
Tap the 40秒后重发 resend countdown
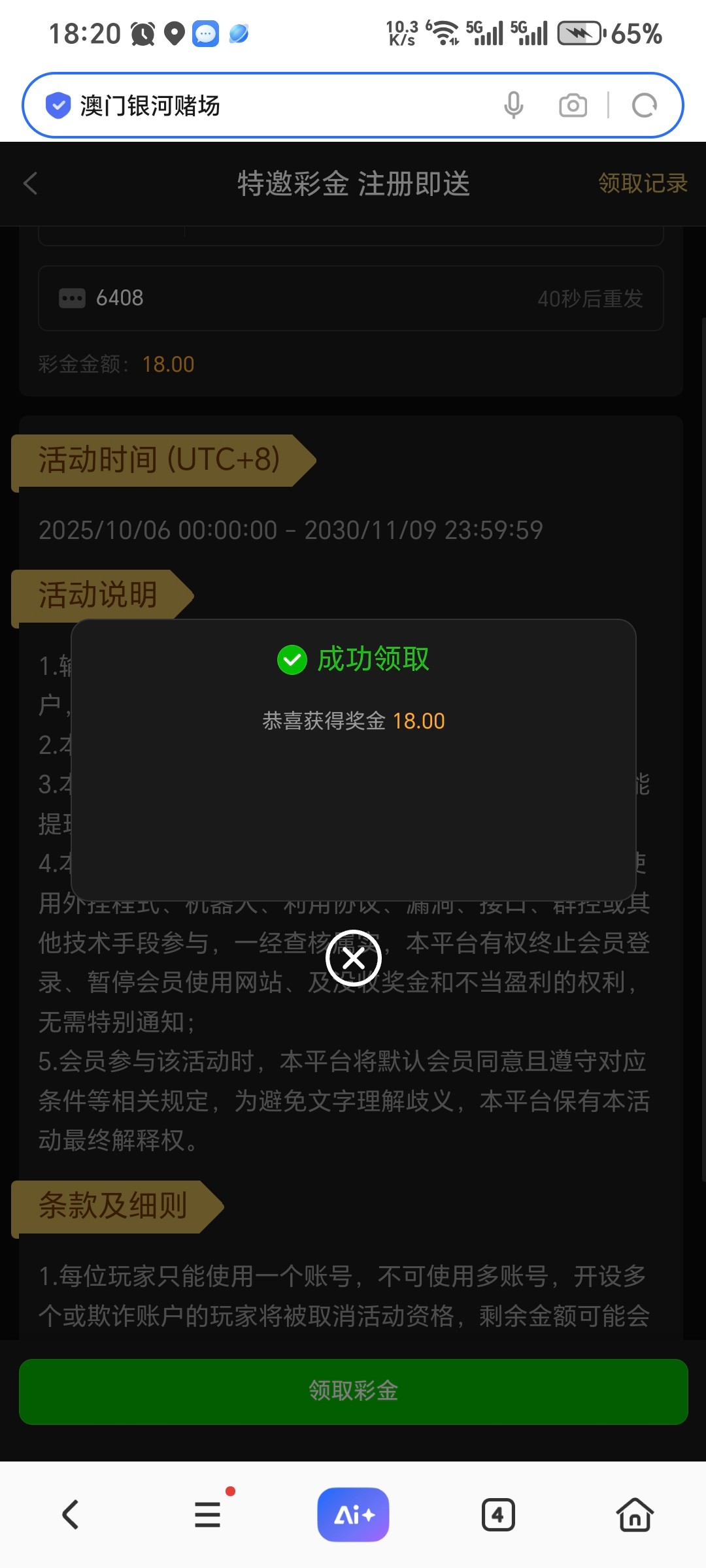tap(590, 297)
